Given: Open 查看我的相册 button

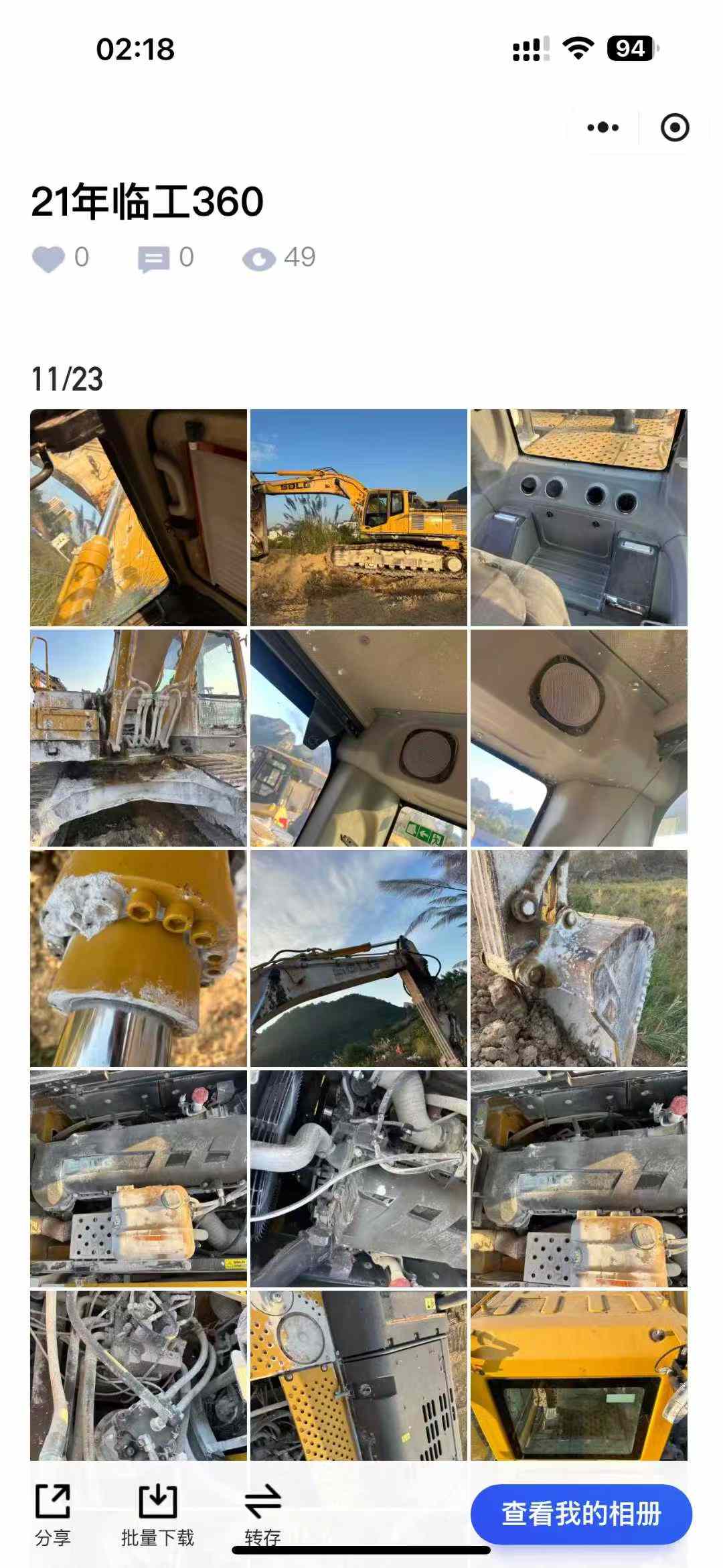Looking at the screenshot, I should pos(581,1514).
